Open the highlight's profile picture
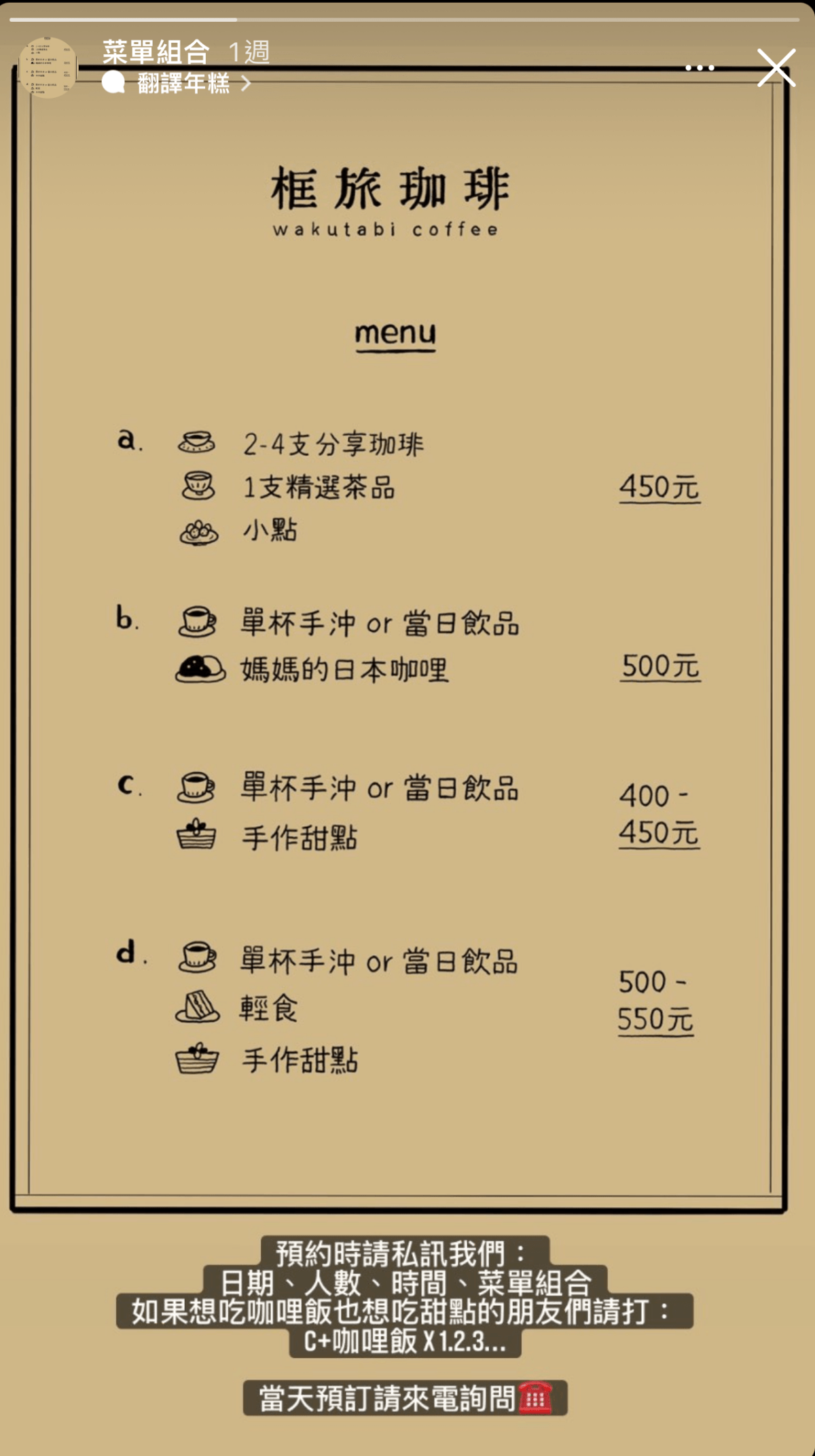The width and height of the screenshot is (815, 1456). [x=48, y=68]
